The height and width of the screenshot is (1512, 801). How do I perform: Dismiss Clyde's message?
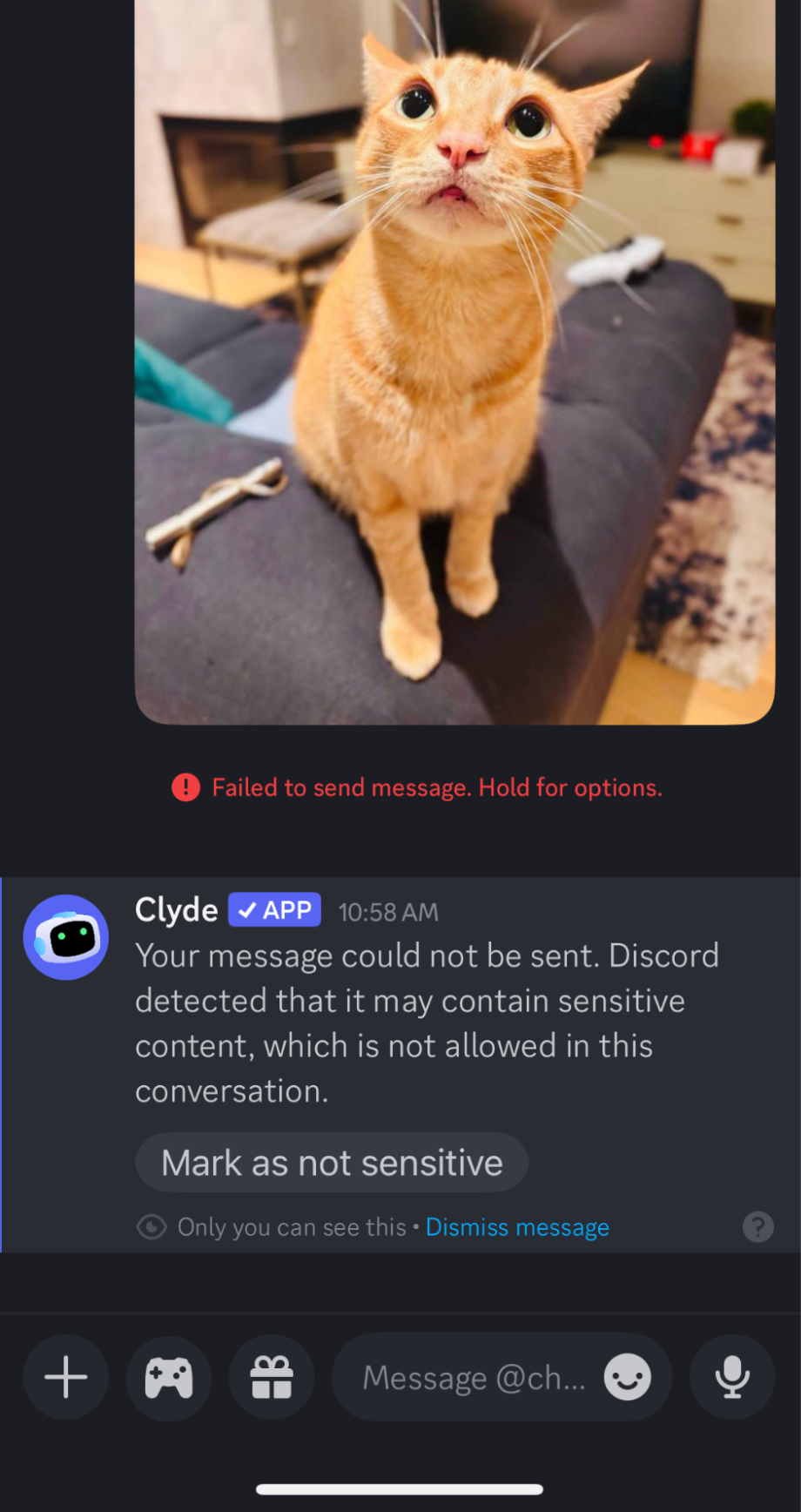517,1227
